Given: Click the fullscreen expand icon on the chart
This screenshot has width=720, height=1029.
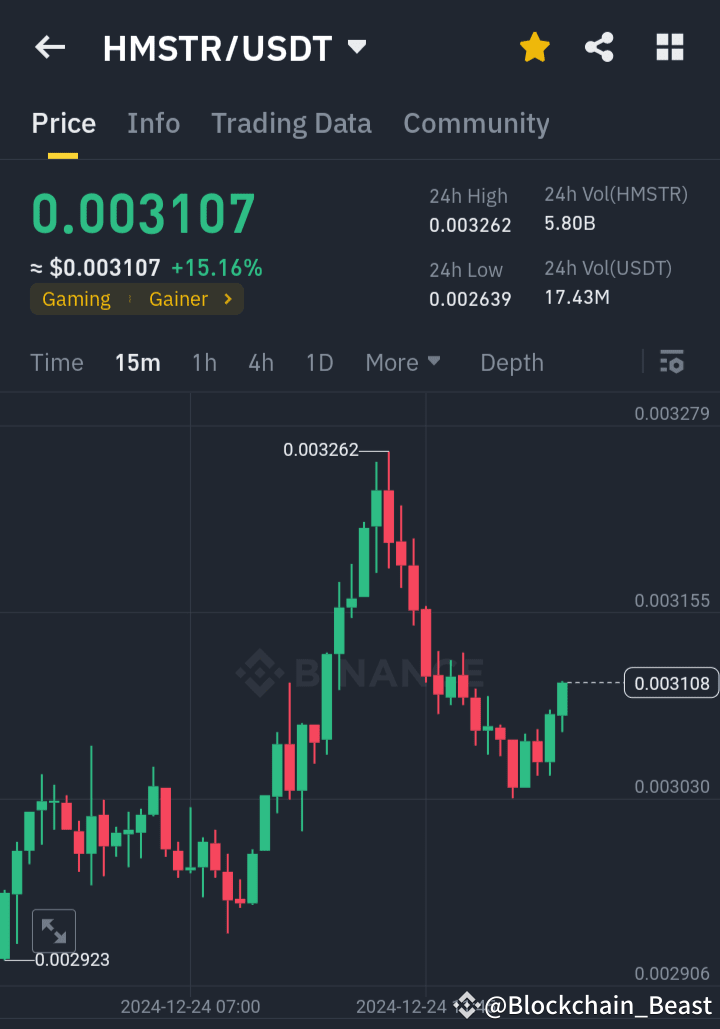Looking at the screenshot, I should pyautogui.click(x=54, y=930).
